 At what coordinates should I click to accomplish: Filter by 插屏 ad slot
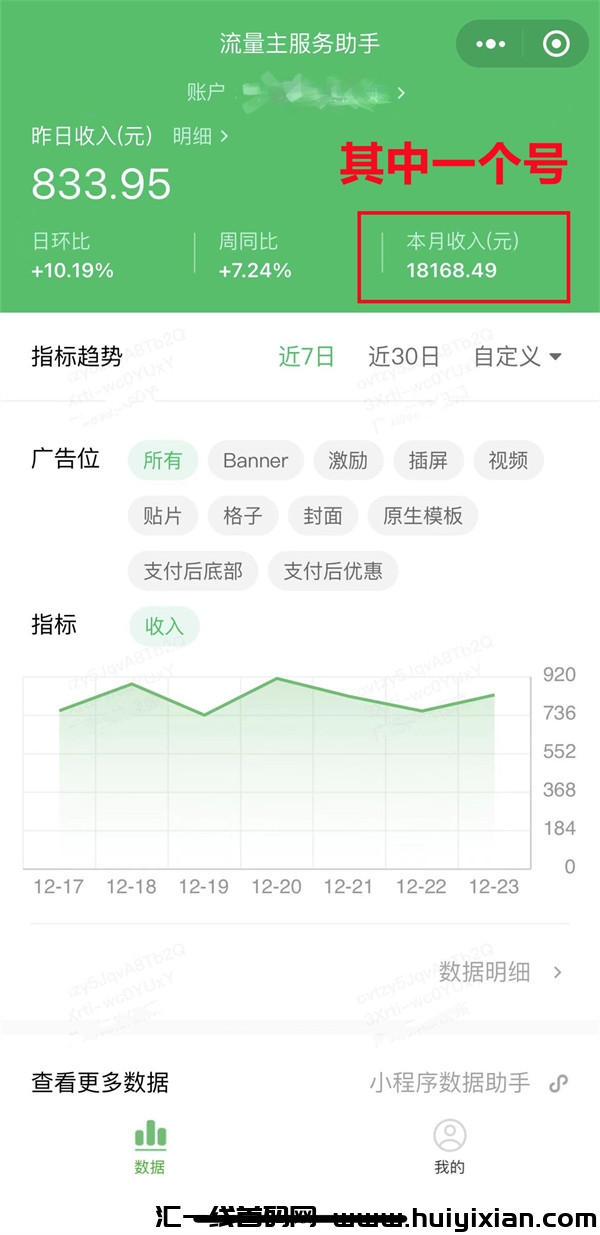[428, 460]
